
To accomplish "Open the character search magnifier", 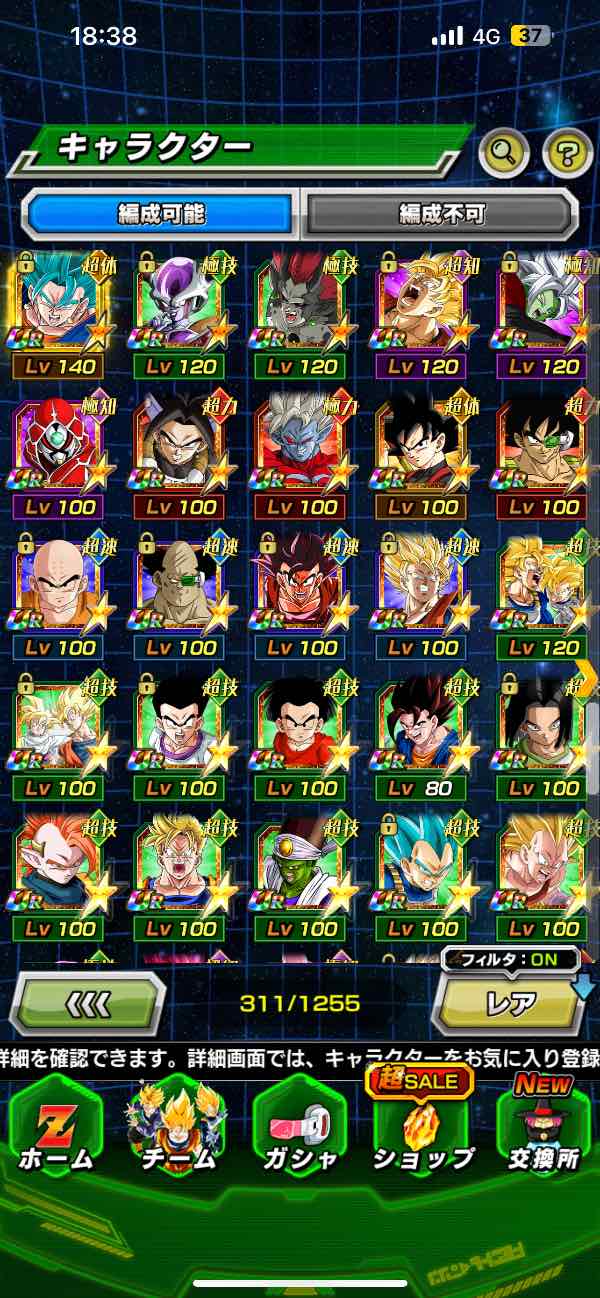I will point(504,153).
